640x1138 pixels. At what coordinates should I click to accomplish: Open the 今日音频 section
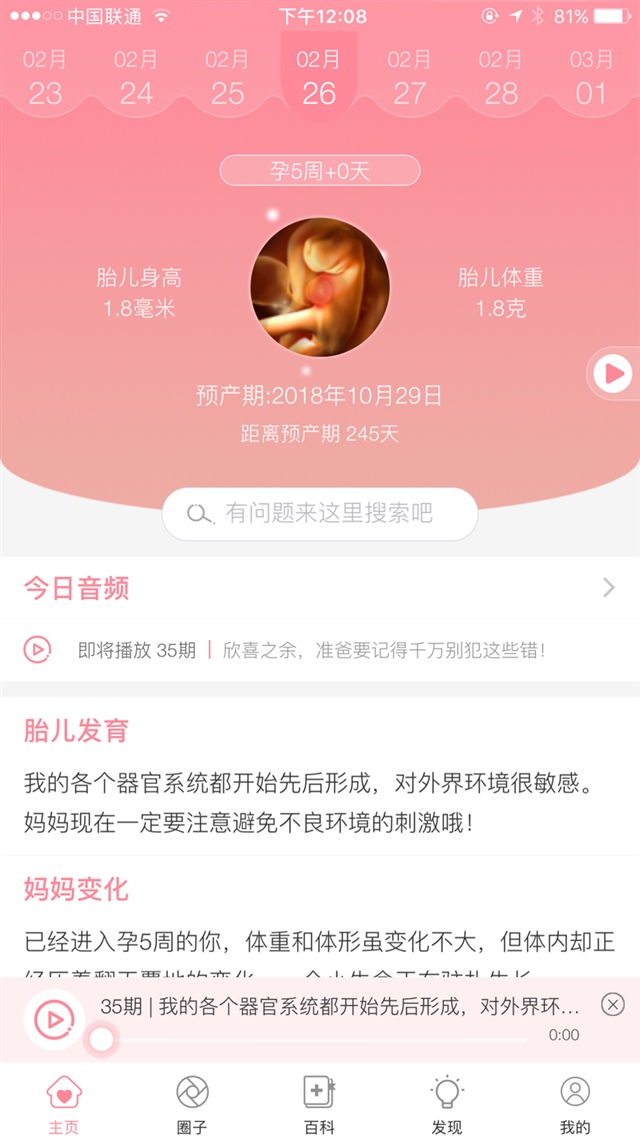320,588
